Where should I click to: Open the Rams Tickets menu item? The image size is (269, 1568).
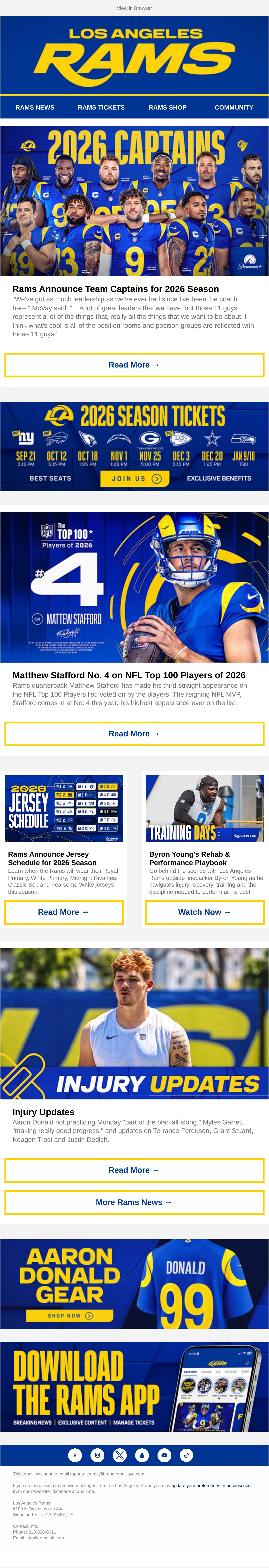tap(101, 107)
